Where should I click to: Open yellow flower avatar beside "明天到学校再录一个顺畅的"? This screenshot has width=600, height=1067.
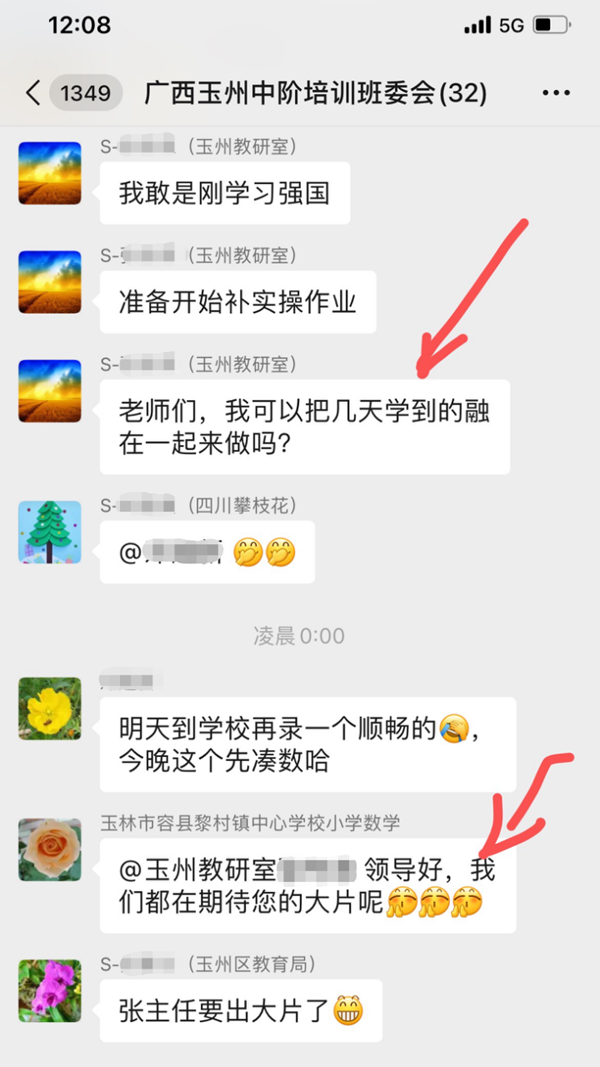tap(50, 708)
